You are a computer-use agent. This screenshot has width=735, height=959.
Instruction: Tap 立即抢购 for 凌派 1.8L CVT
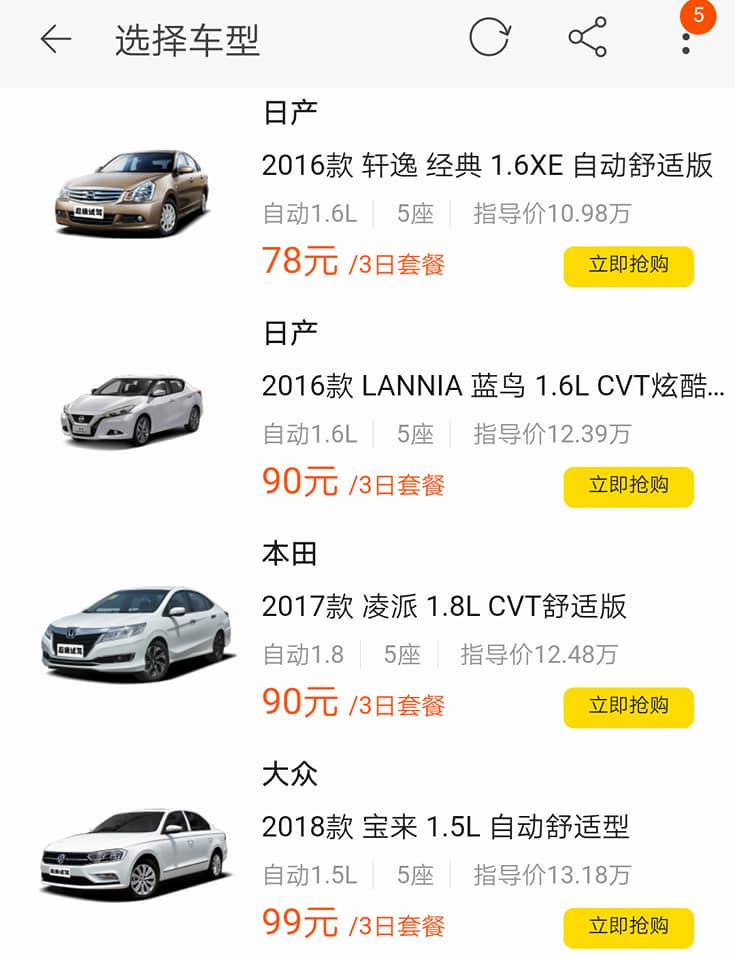tap(628, 707)
